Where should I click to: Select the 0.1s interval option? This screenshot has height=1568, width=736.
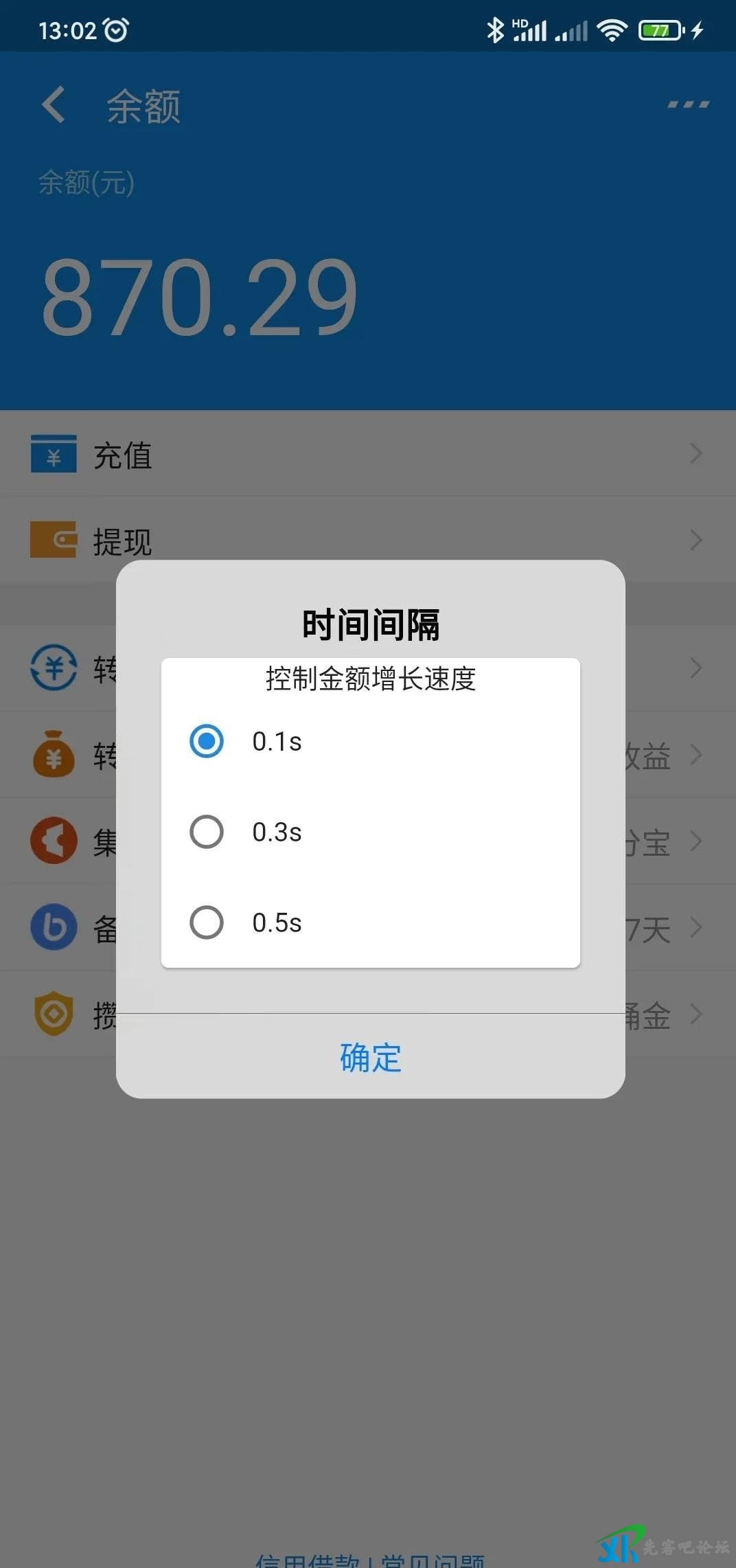click(x=207, y=742)
